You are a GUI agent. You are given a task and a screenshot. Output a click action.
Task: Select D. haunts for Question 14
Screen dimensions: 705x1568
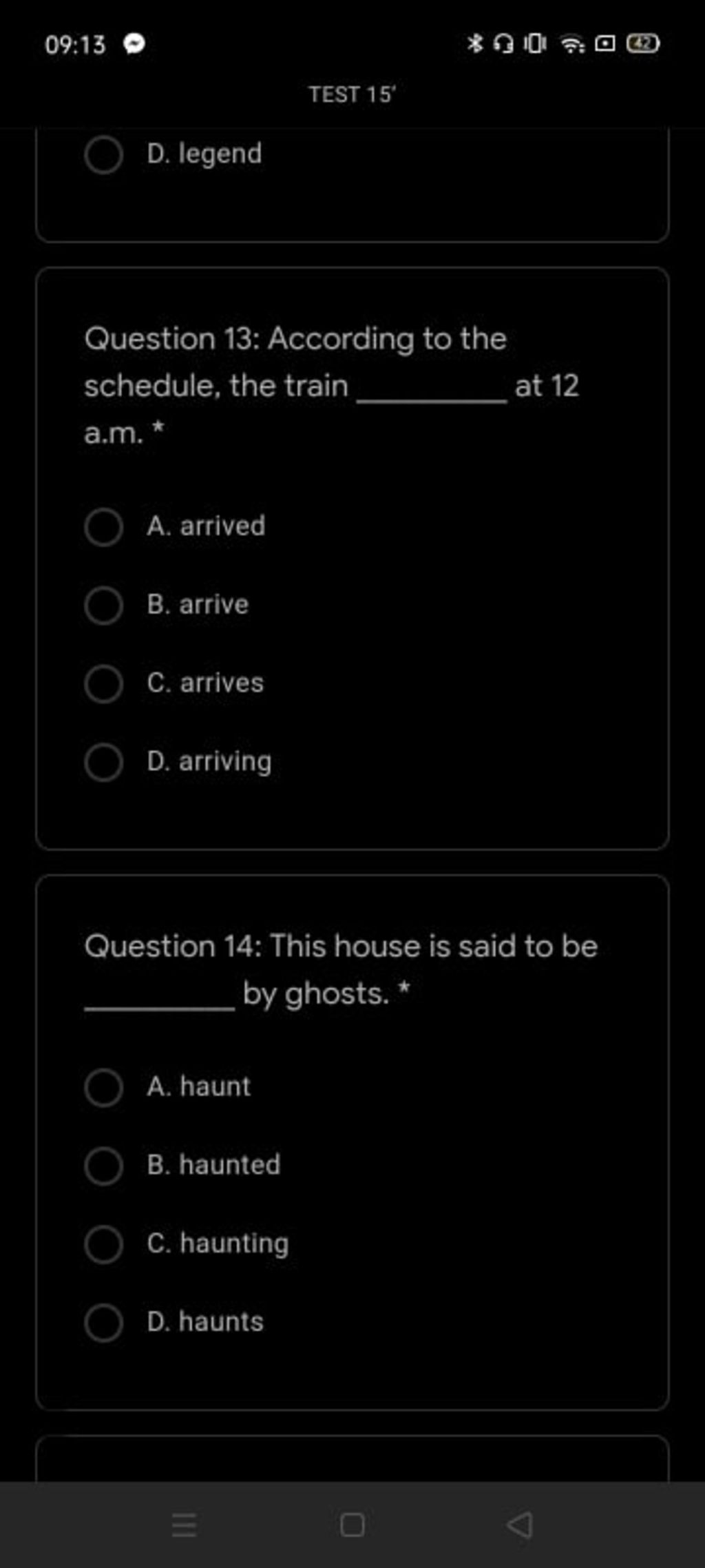(x=104, y=1322)
